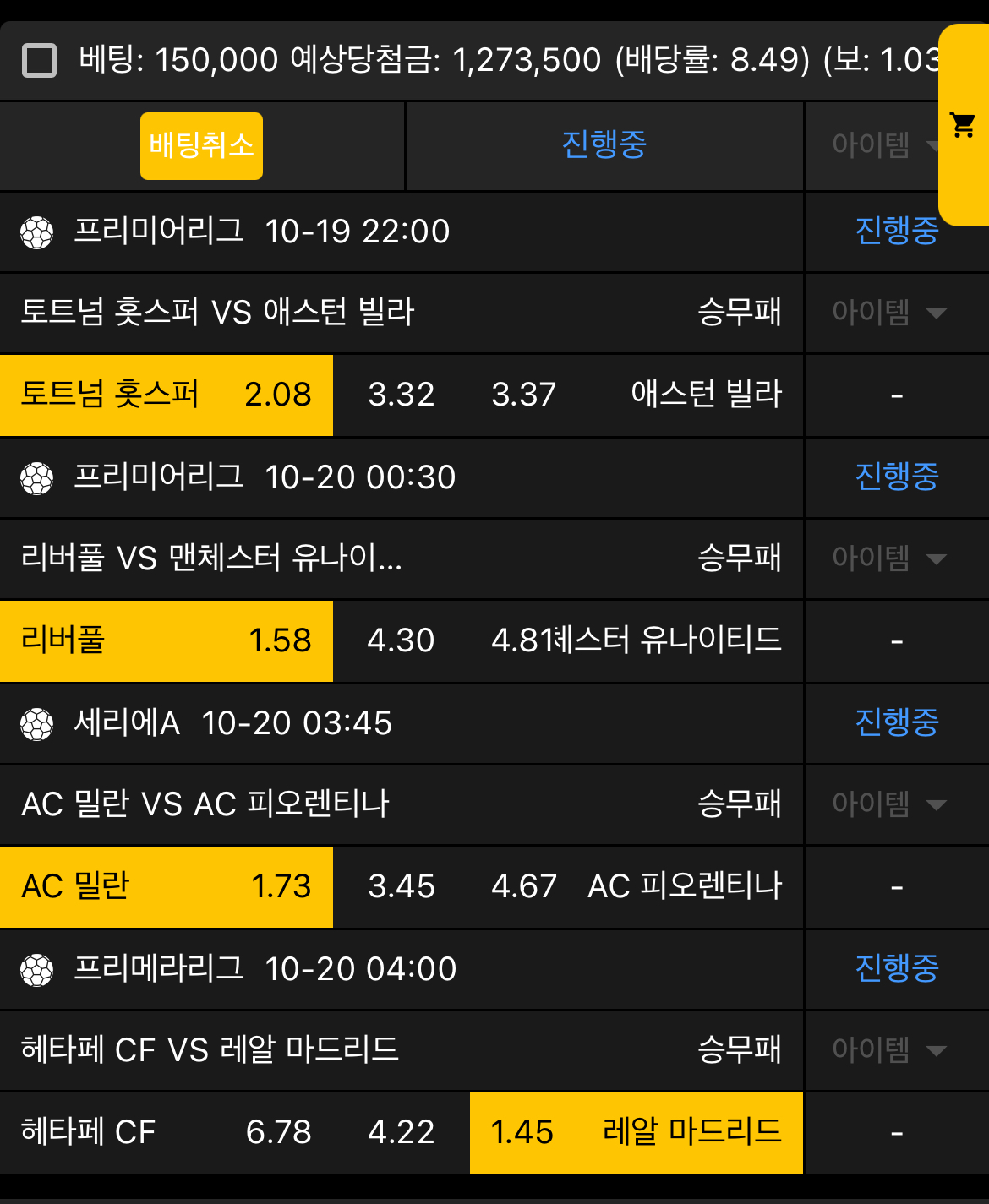Image resolution: width=989 pixels, height=1204 pixels.
Task: Select the draw odds 3.32 for the Tottenham match
Action: [x=402, y=395]
